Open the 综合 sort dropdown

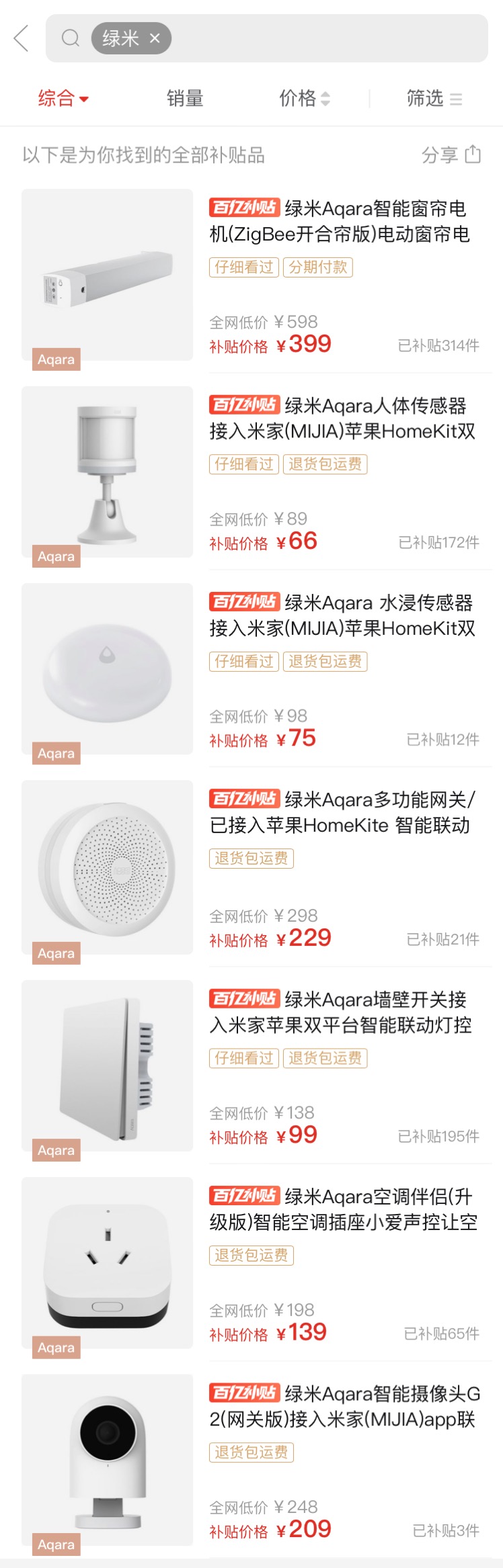click(x=63, y=99)
